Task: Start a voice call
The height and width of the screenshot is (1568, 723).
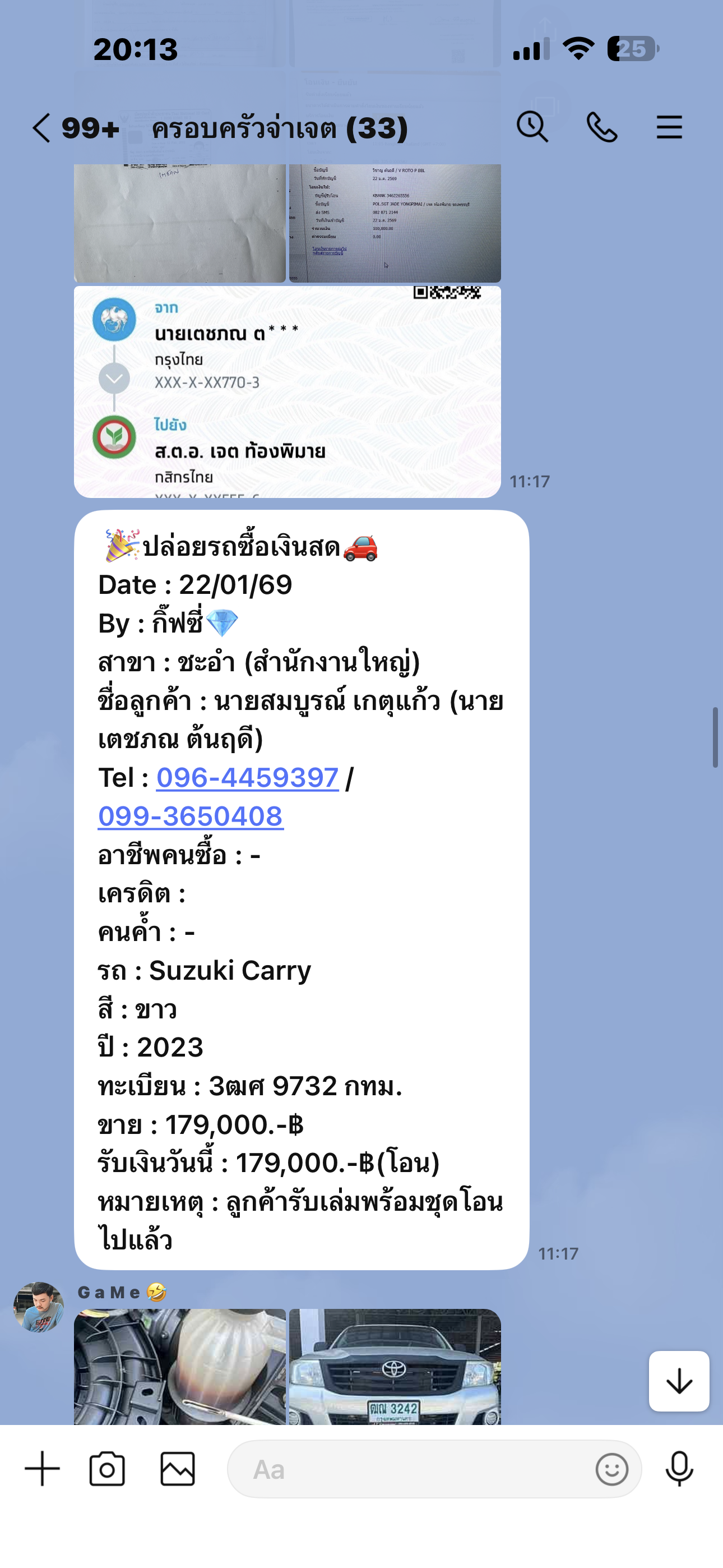Action: point(601,127)
